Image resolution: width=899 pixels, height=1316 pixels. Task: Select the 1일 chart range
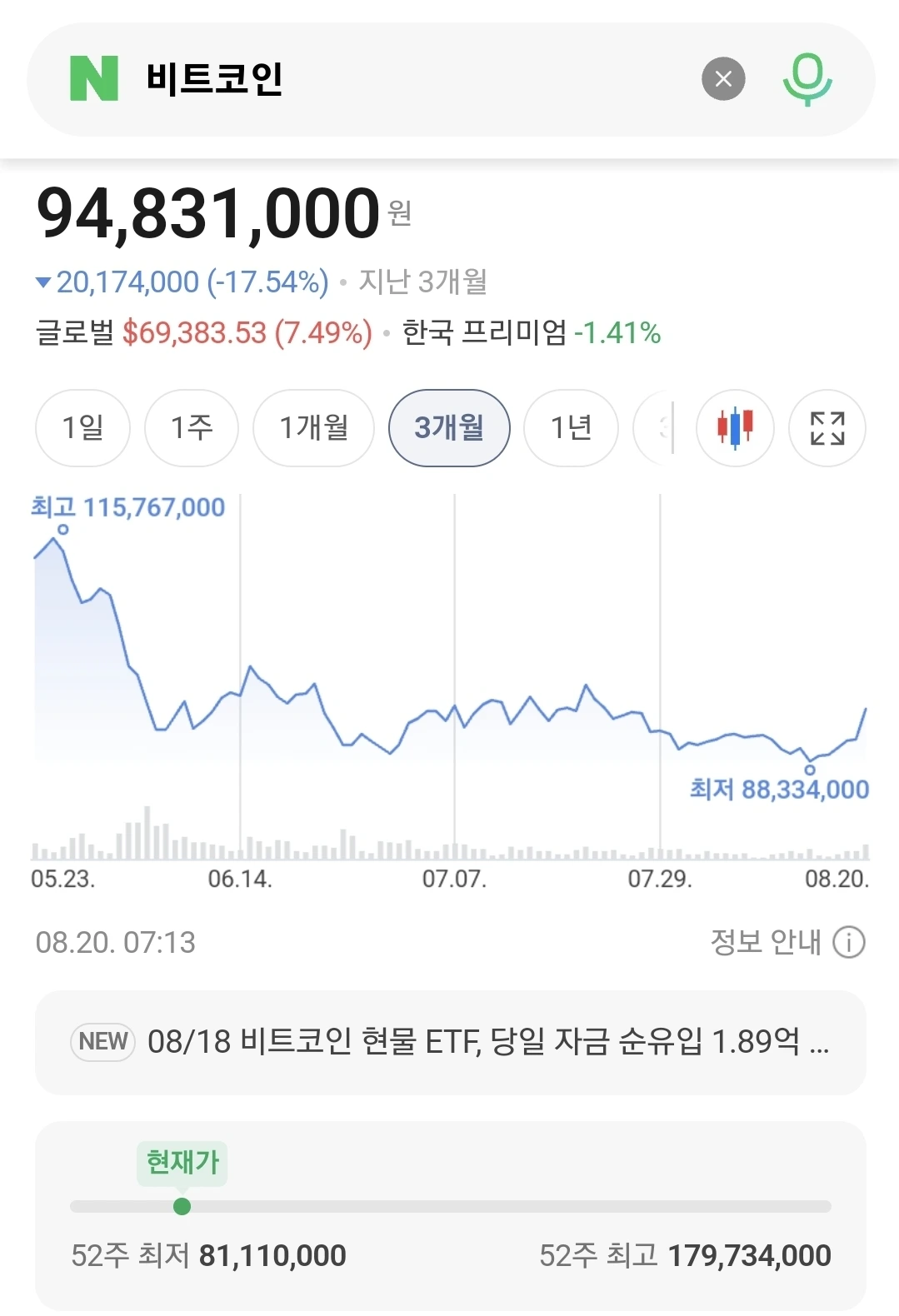82,428
